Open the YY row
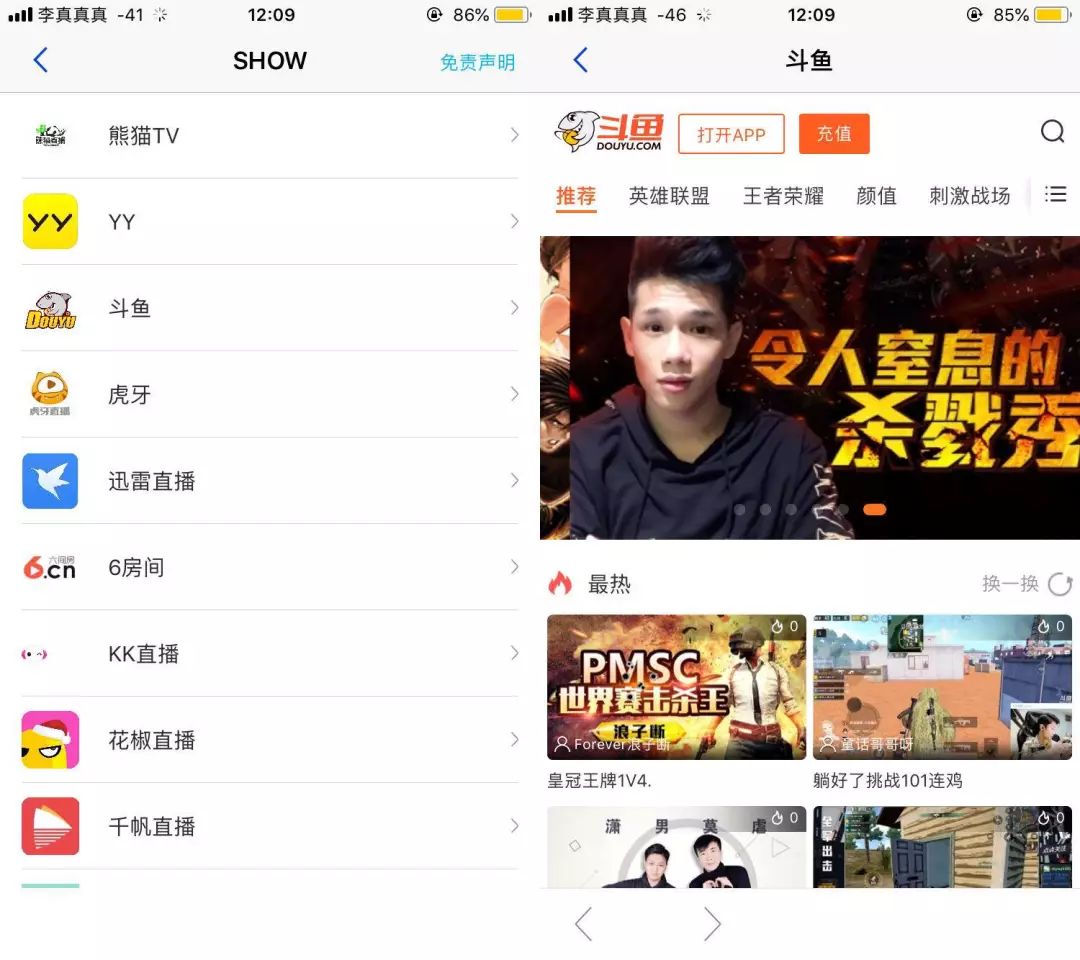 pos(270,222)
